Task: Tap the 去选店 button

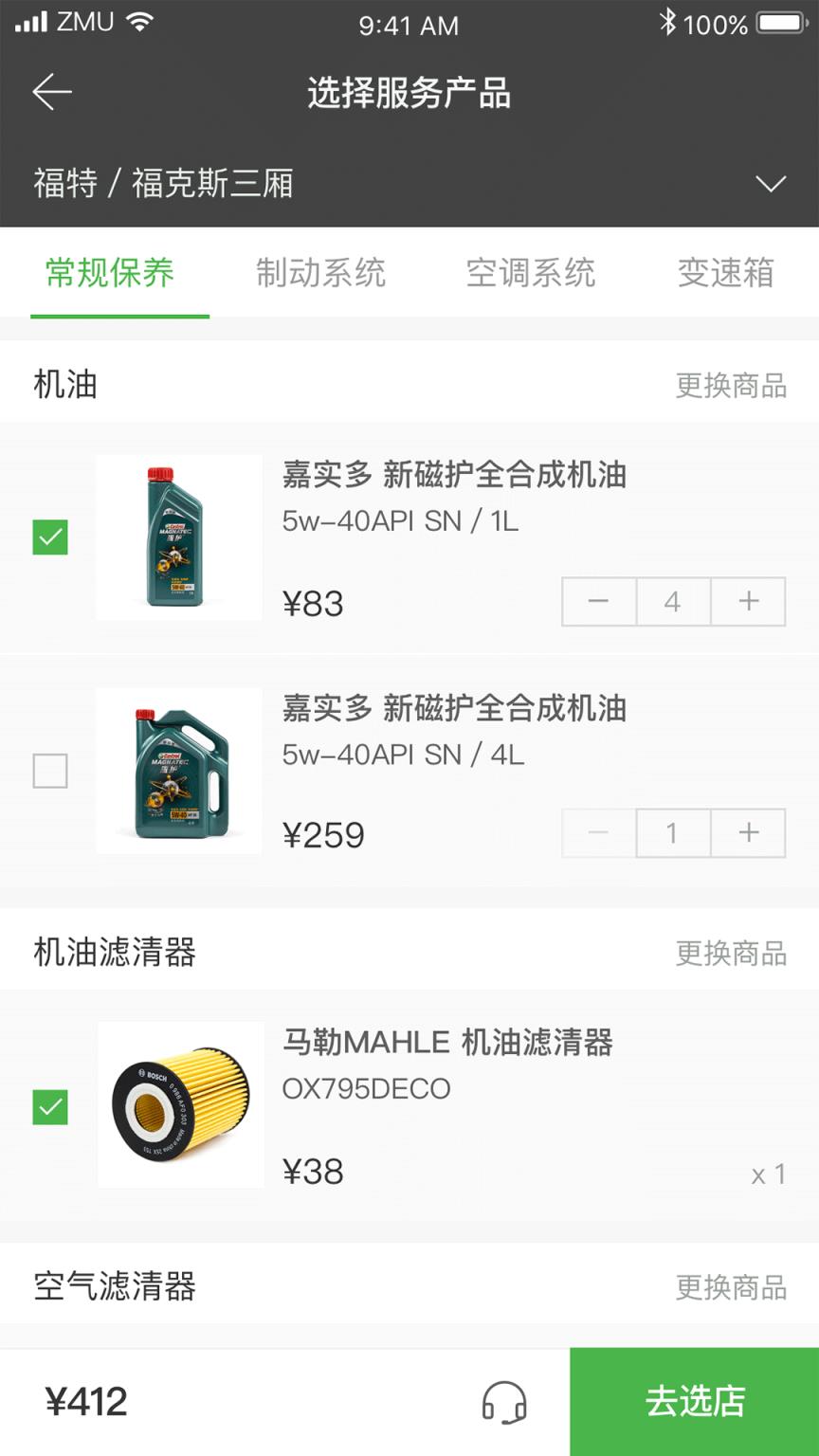Action: coord(695,1402)
